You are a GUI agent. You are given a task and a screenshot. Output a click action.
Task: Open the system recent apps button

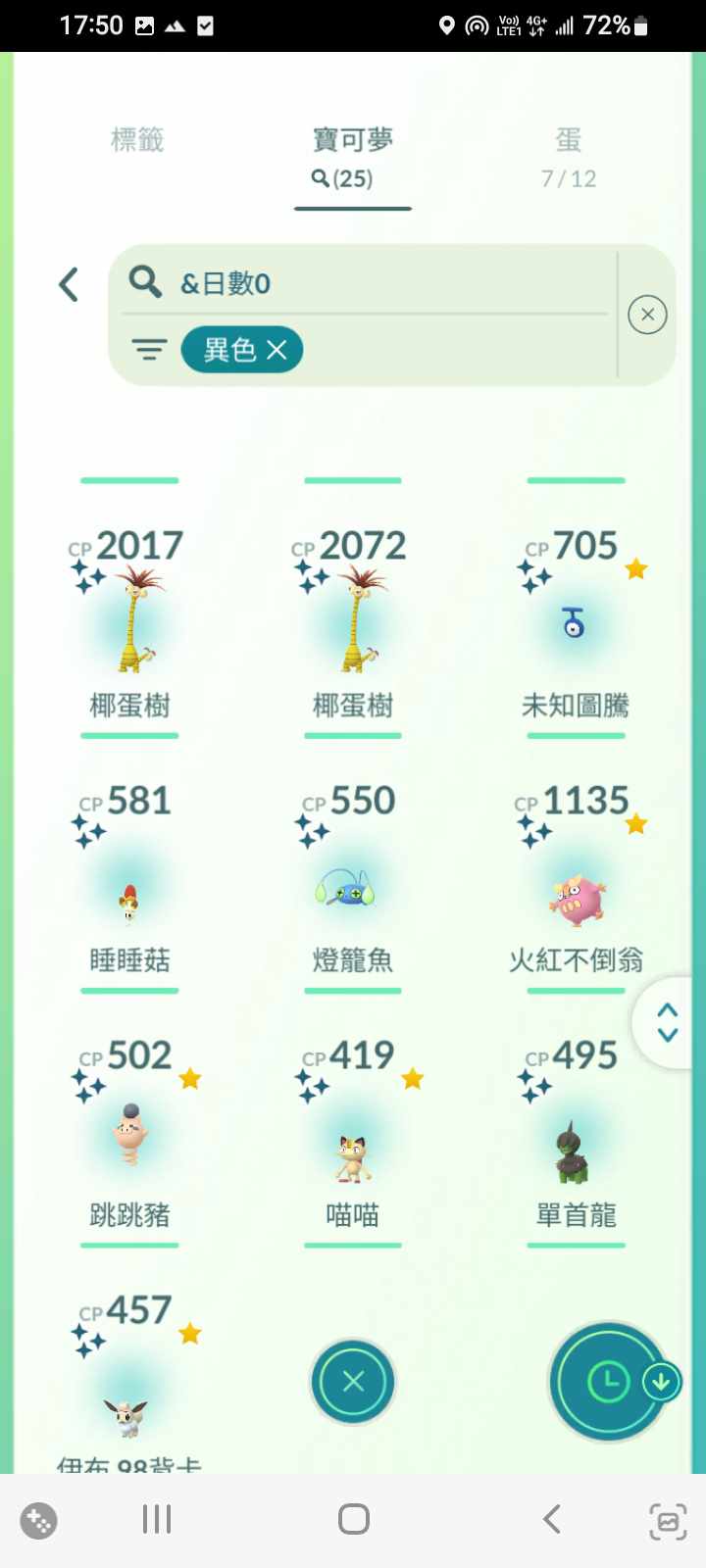click(x=157, y=1519)
